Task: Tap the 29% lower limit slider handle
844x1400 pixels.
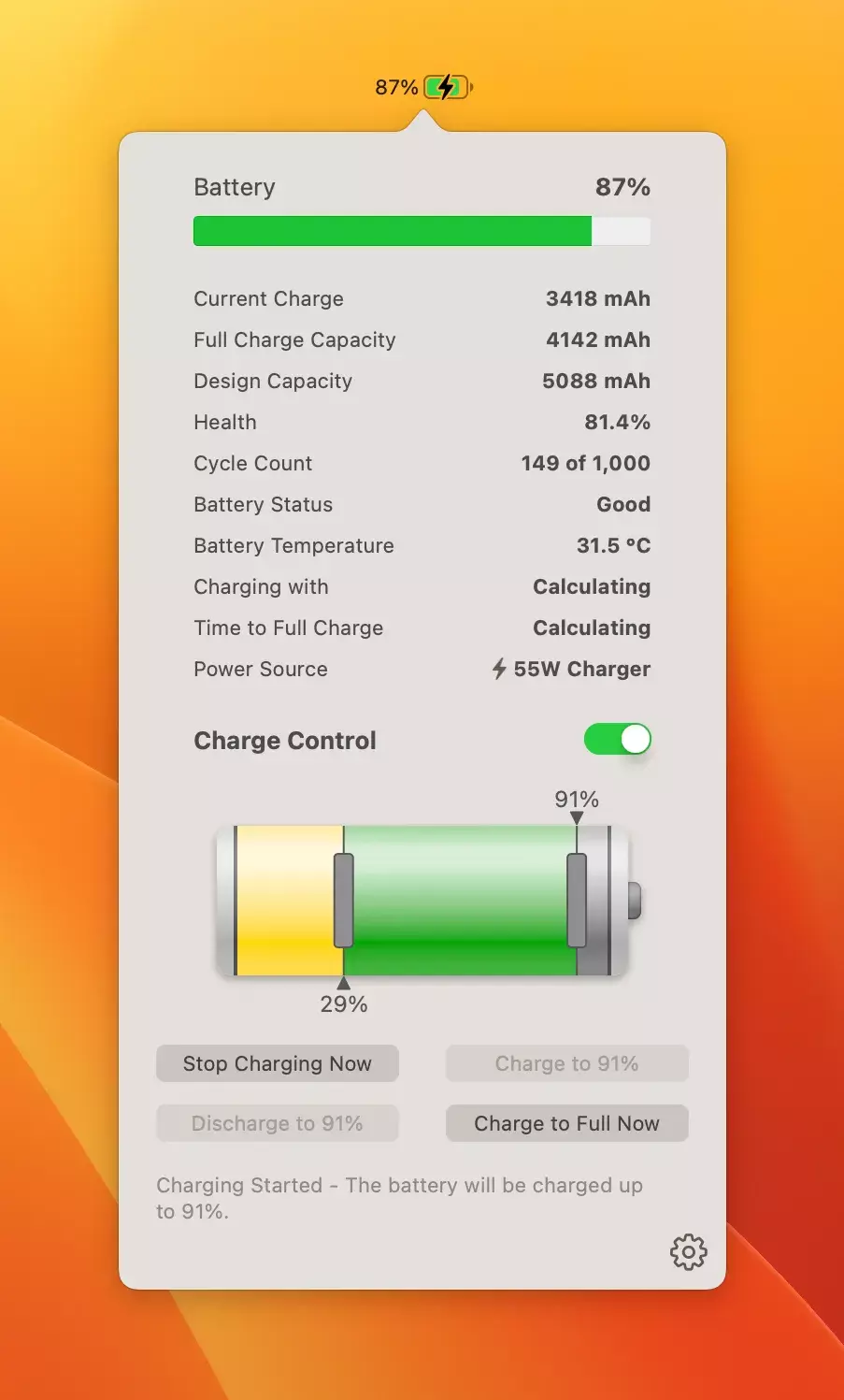Action: point(344,900)
